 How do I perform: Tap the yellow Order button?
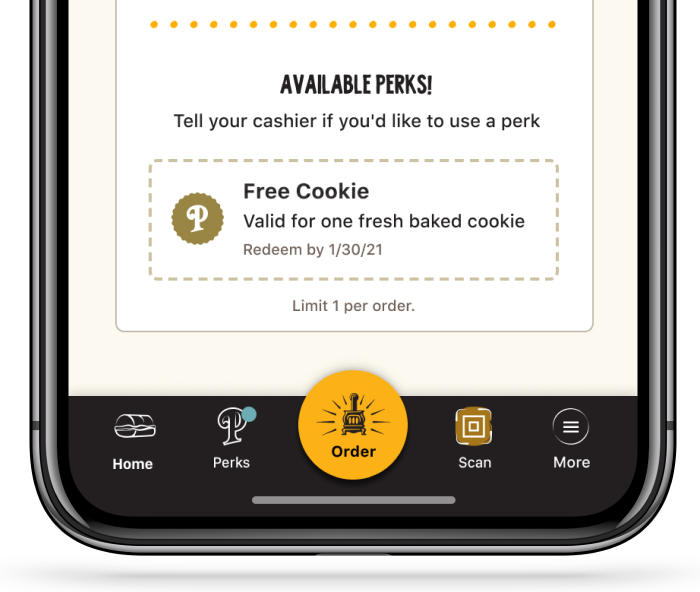click(x=353, y=425)
